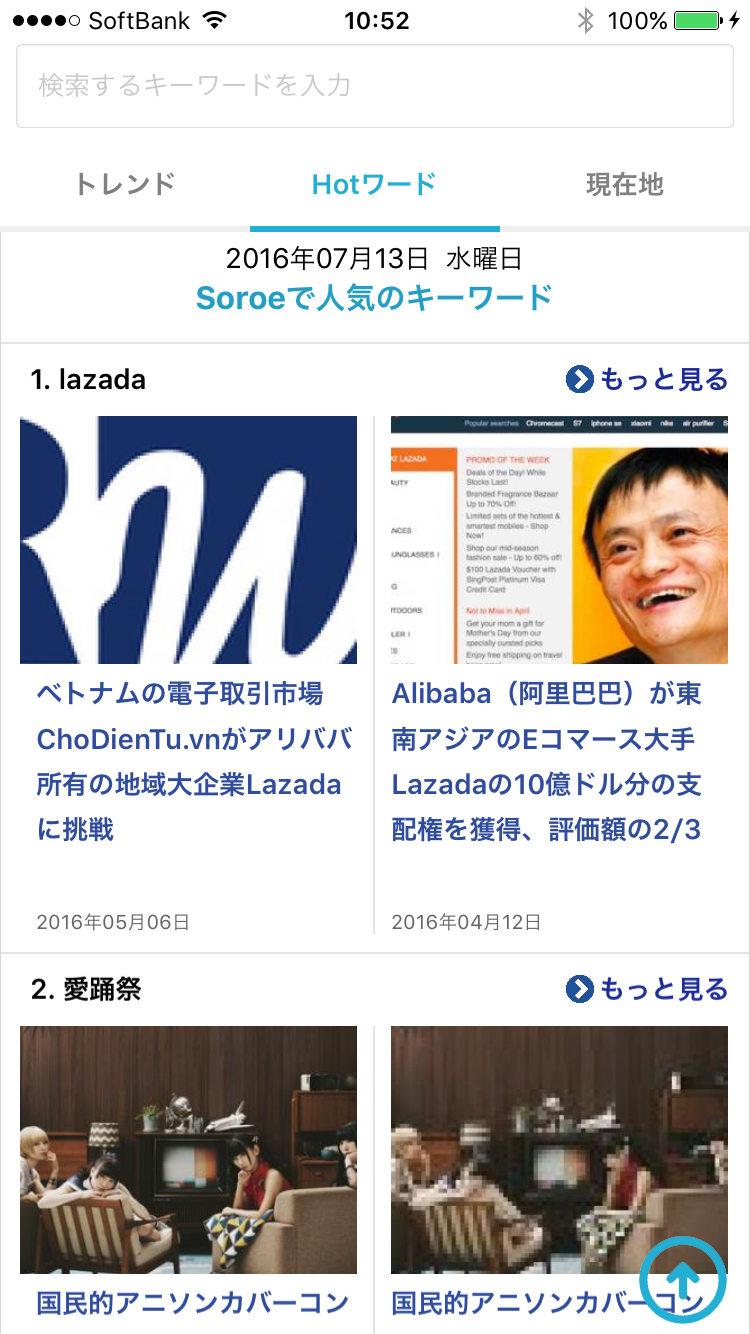This screenshot has width=750, height=1334.
Task: Select the Hotワード tab
Action: (x=374, y=185)
